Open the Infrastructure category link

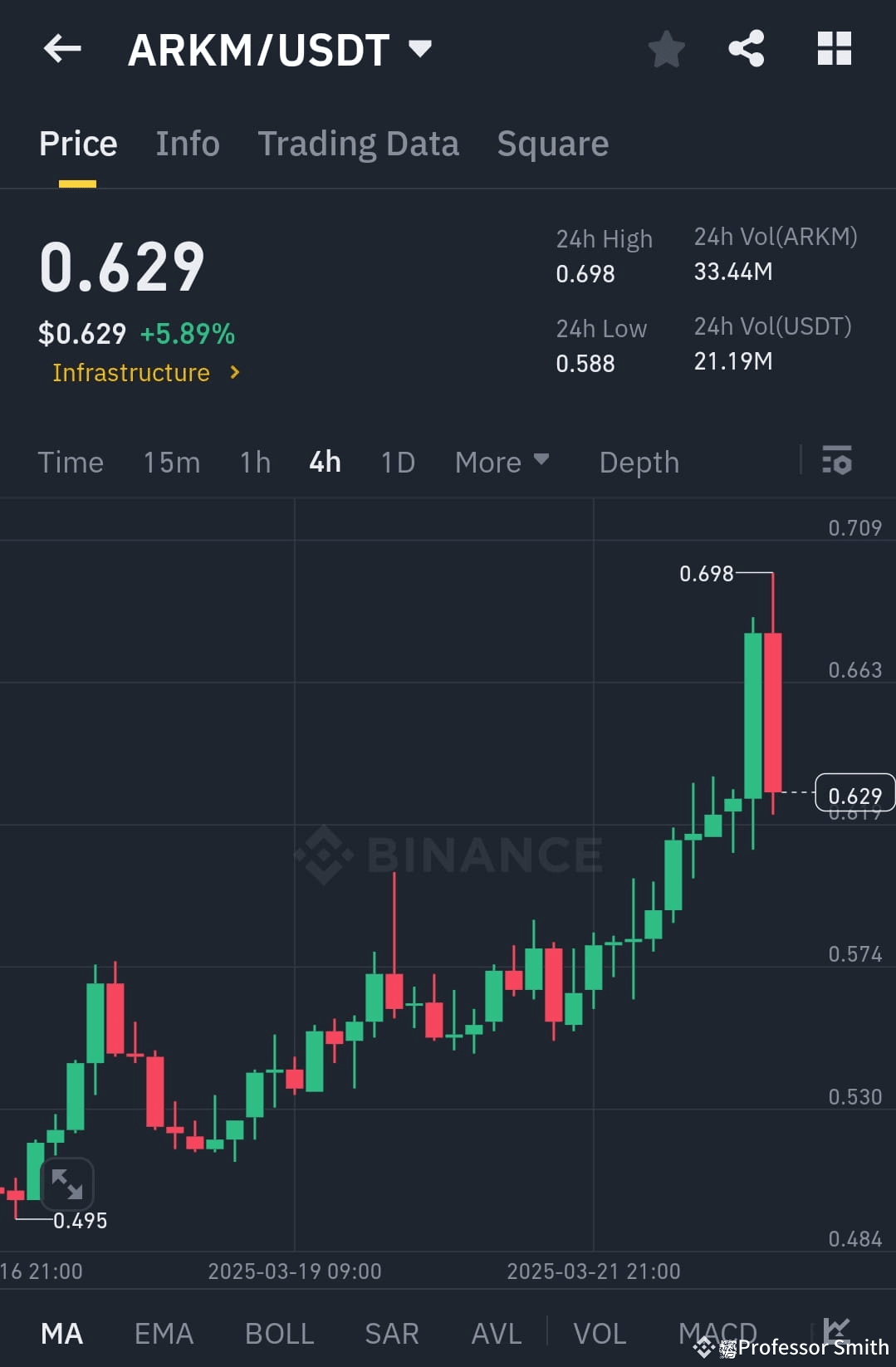click(x=133, y=373)
